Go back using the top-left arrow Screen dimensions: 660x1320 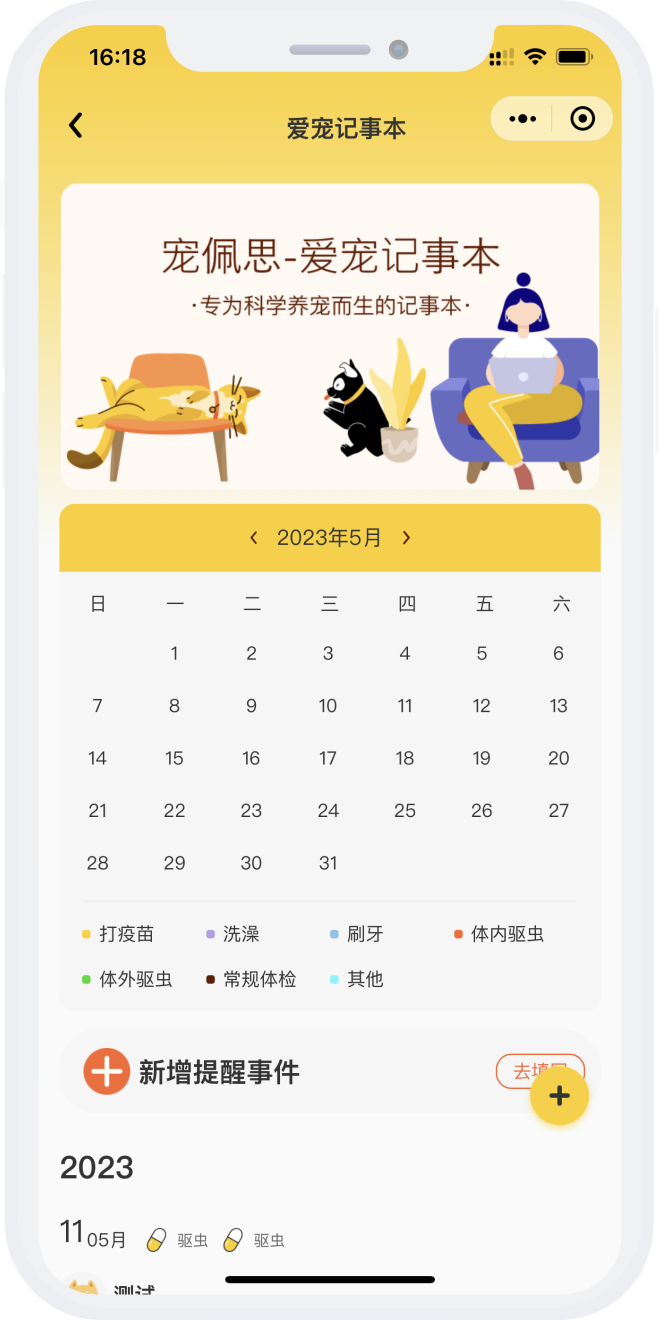[x=76, y=126]
